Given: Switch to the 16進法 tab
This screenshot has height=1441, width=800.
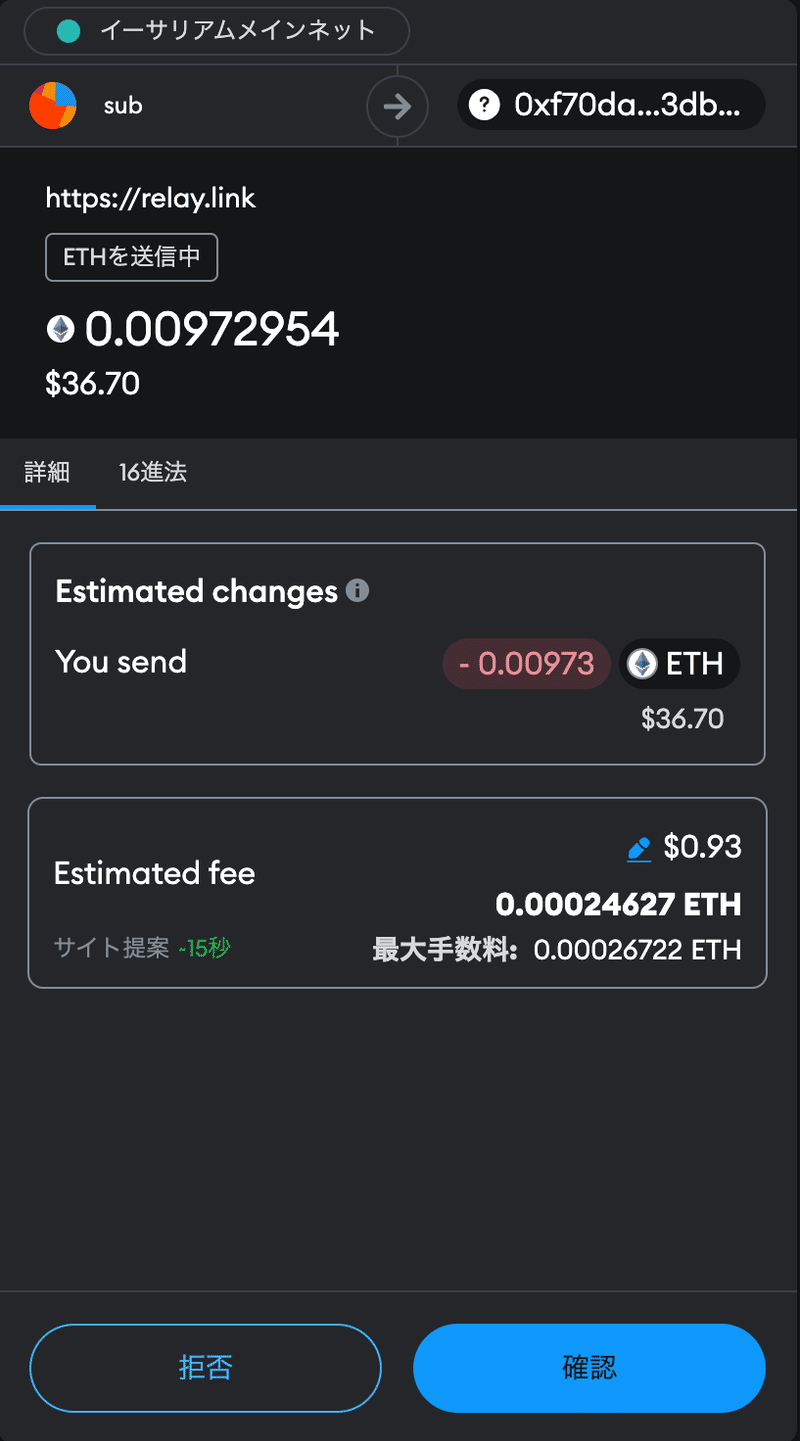Looking at the screenshot, I should click(152, 472).
